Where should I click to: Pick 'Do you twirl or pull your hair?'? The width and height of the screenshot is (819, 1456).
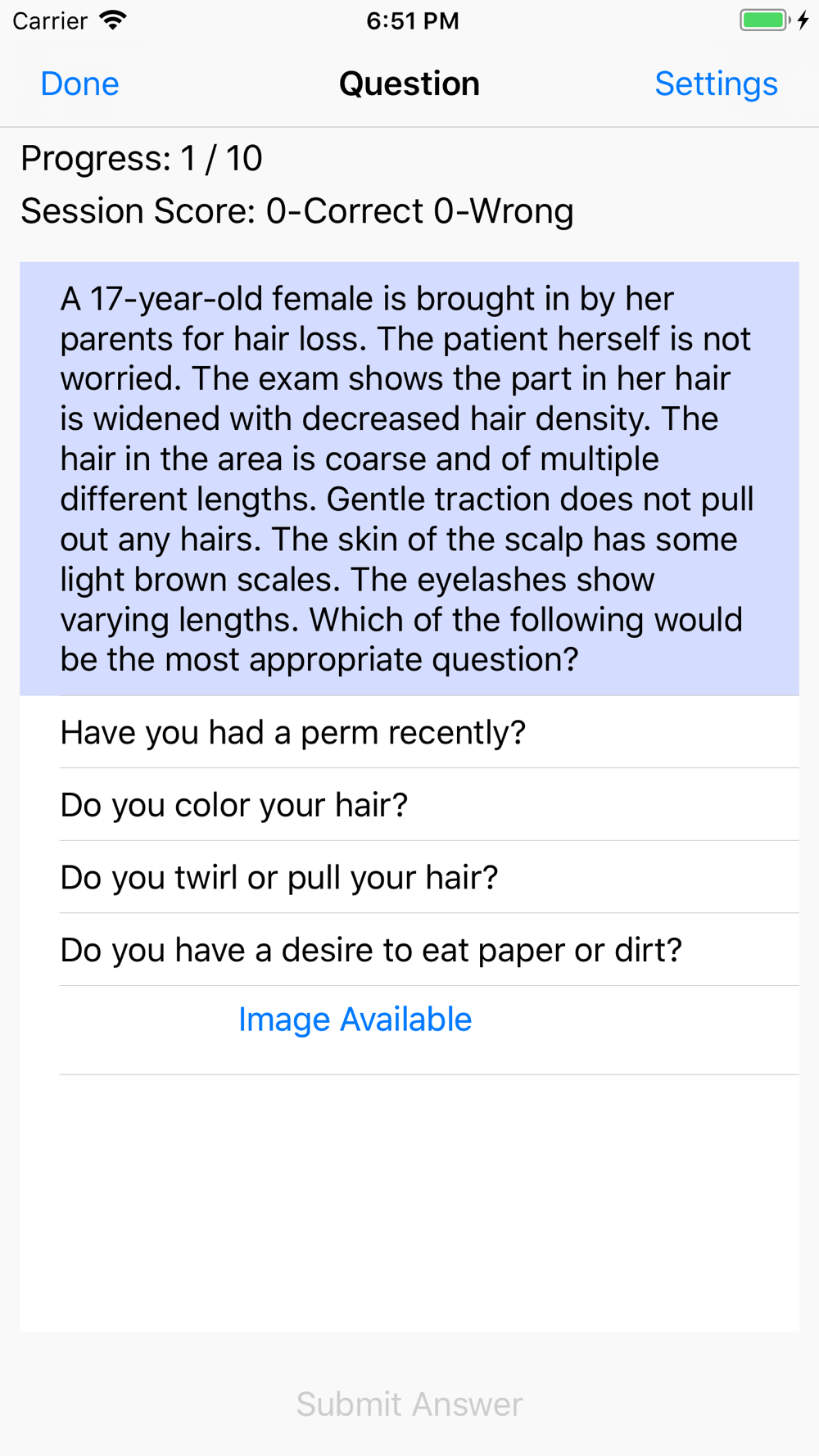coord(409,877)
